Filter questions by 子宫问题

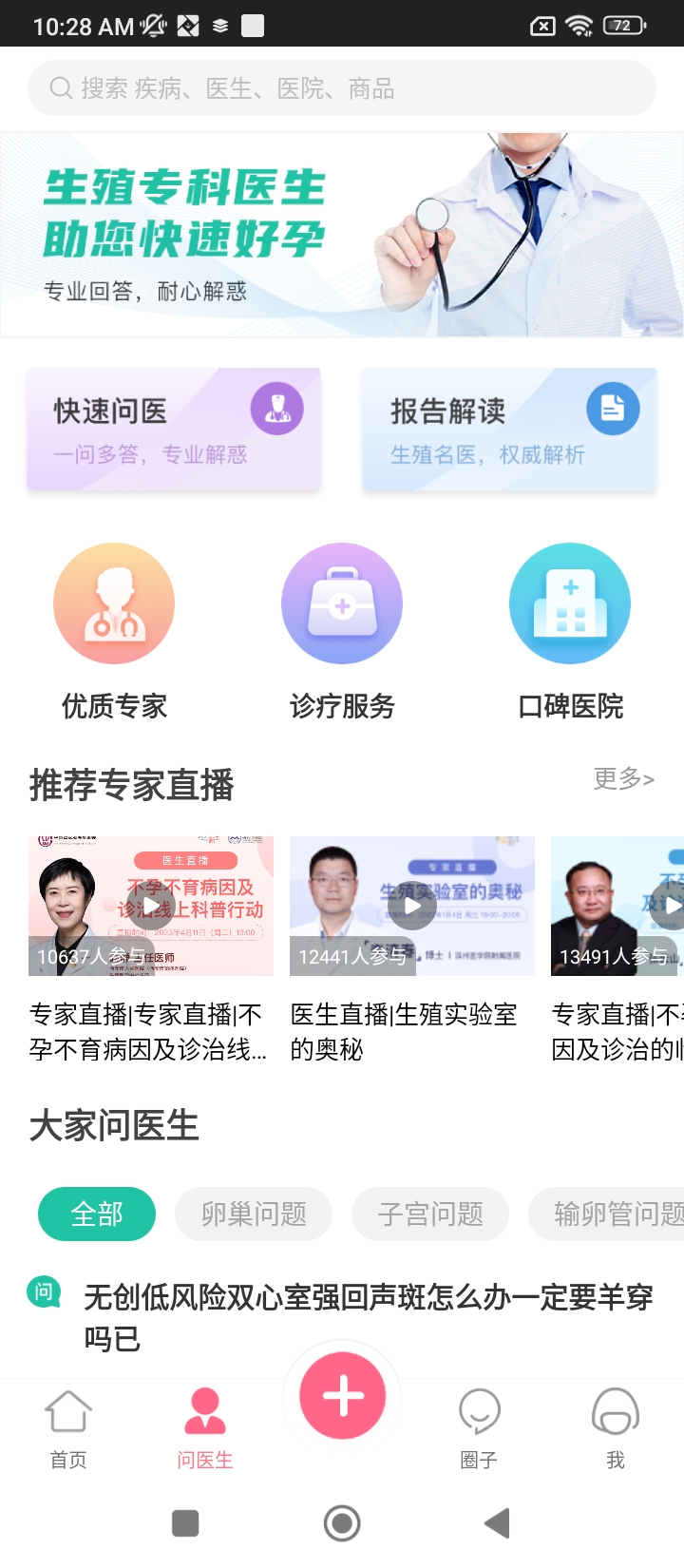[430, 1214]
